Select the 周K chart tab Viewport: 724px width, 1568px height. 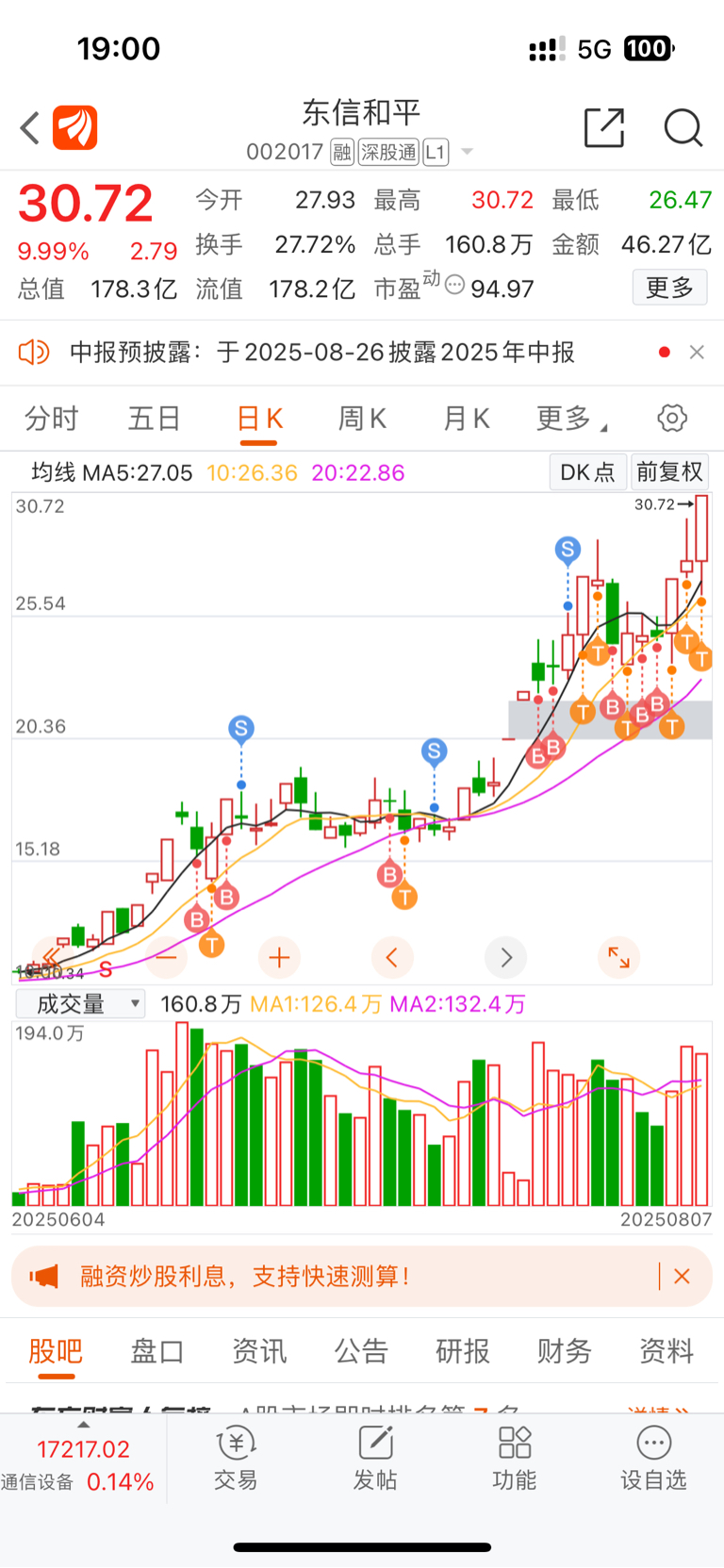tap(362, 419)
